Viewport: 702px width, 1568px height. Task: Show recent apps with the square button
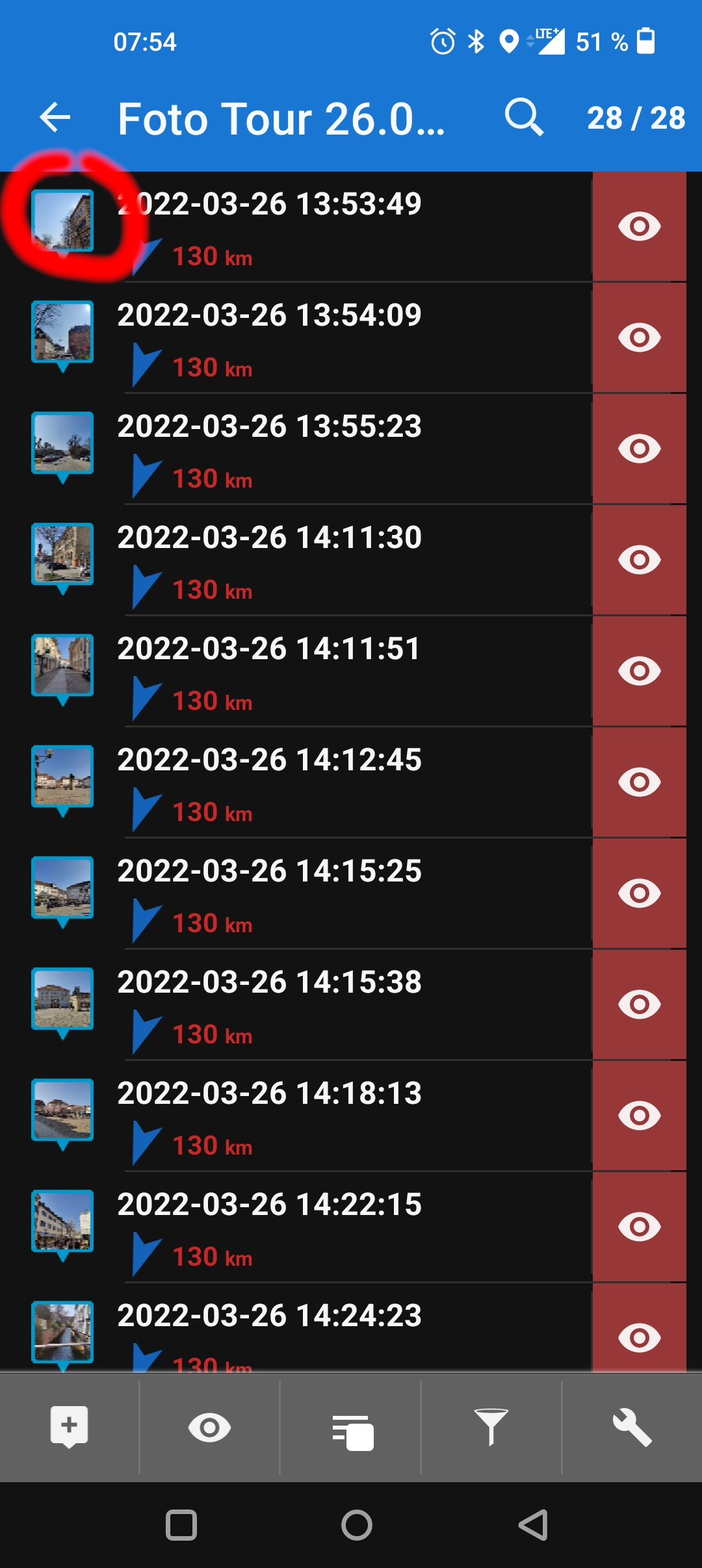coord(181,1525)
